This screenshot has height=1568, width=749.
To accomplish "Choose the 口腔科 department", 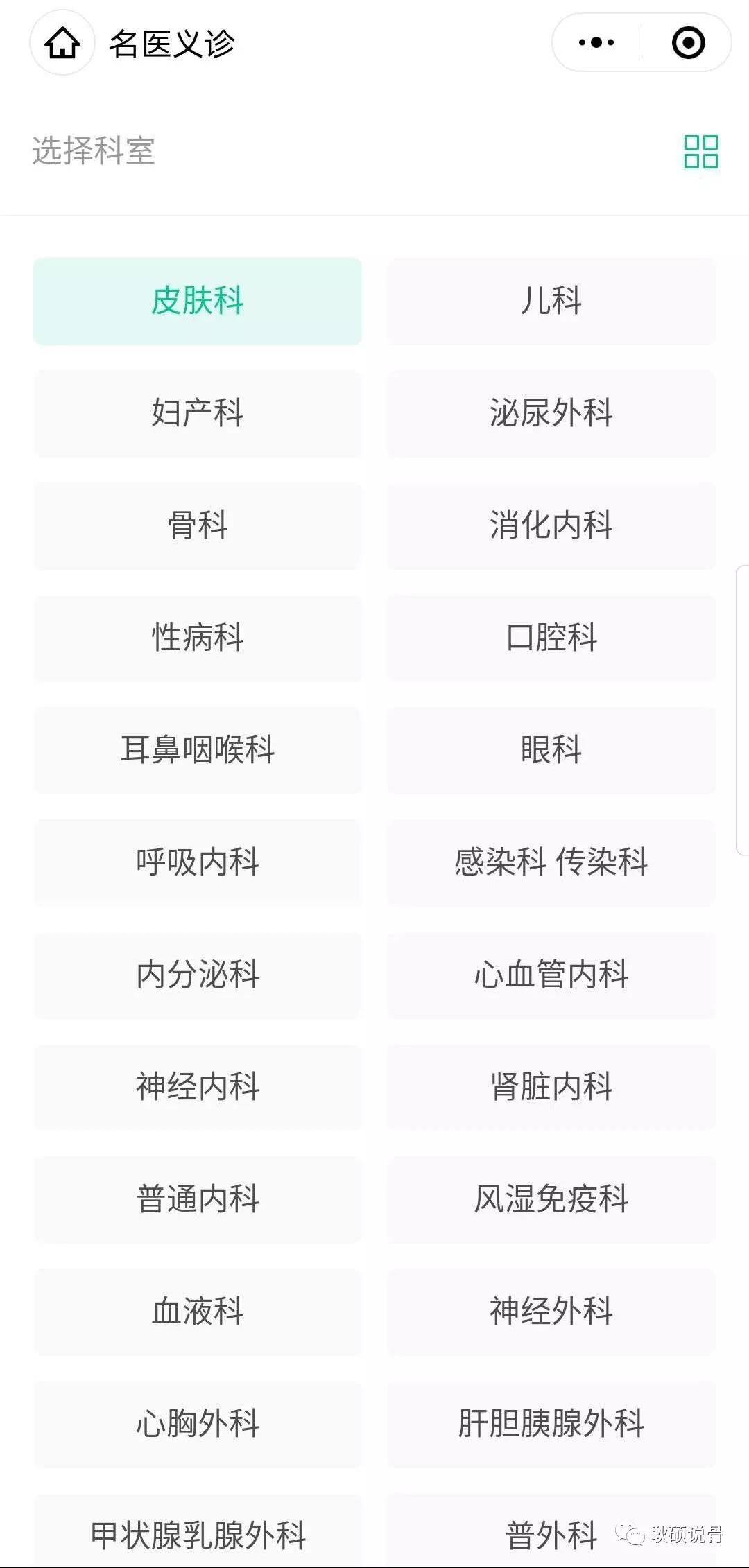I will [x=551, y=638].
